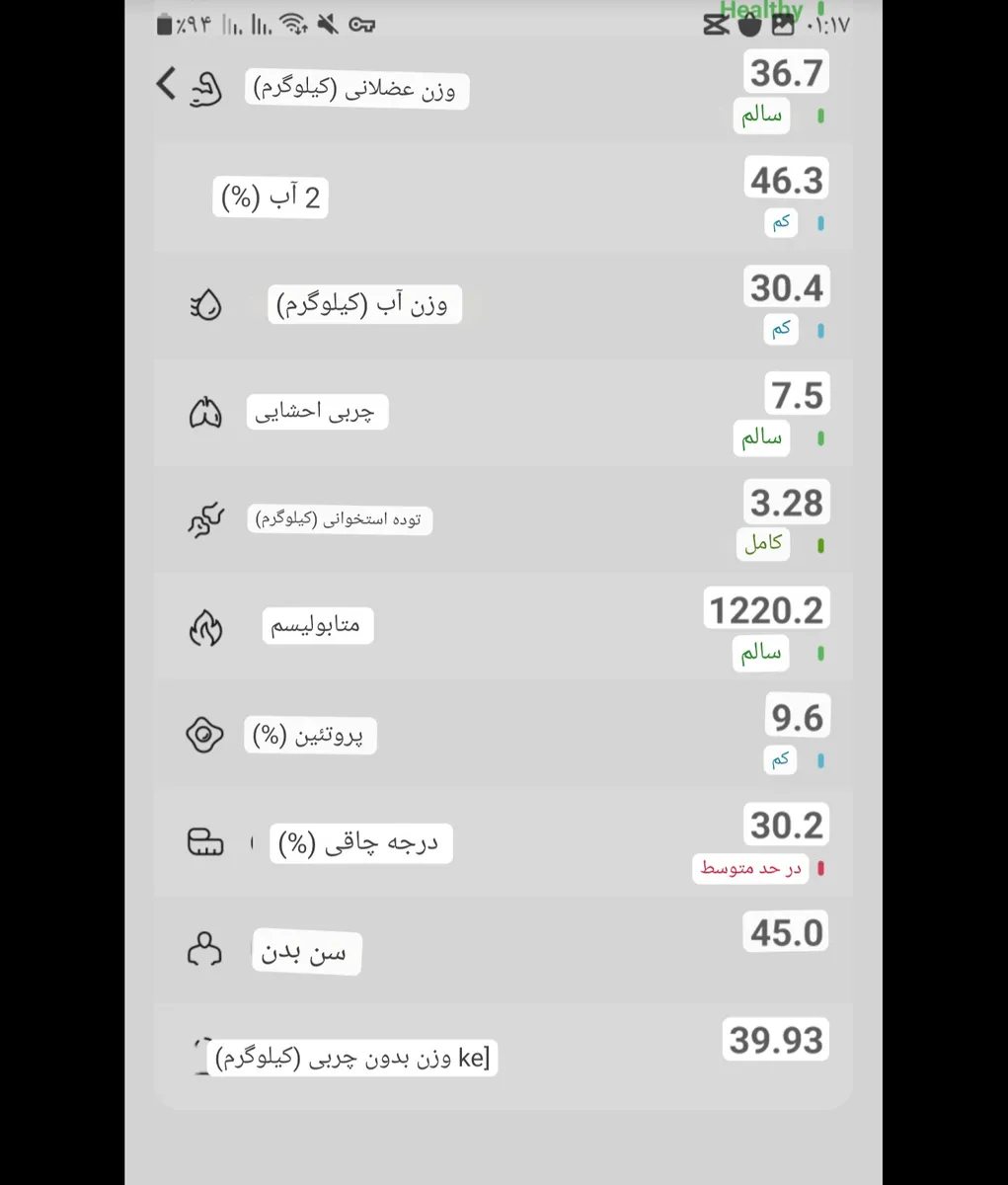
Task: Open the توده استخوانی (کیلوگرم) row
Action: (x=504, y=520)
